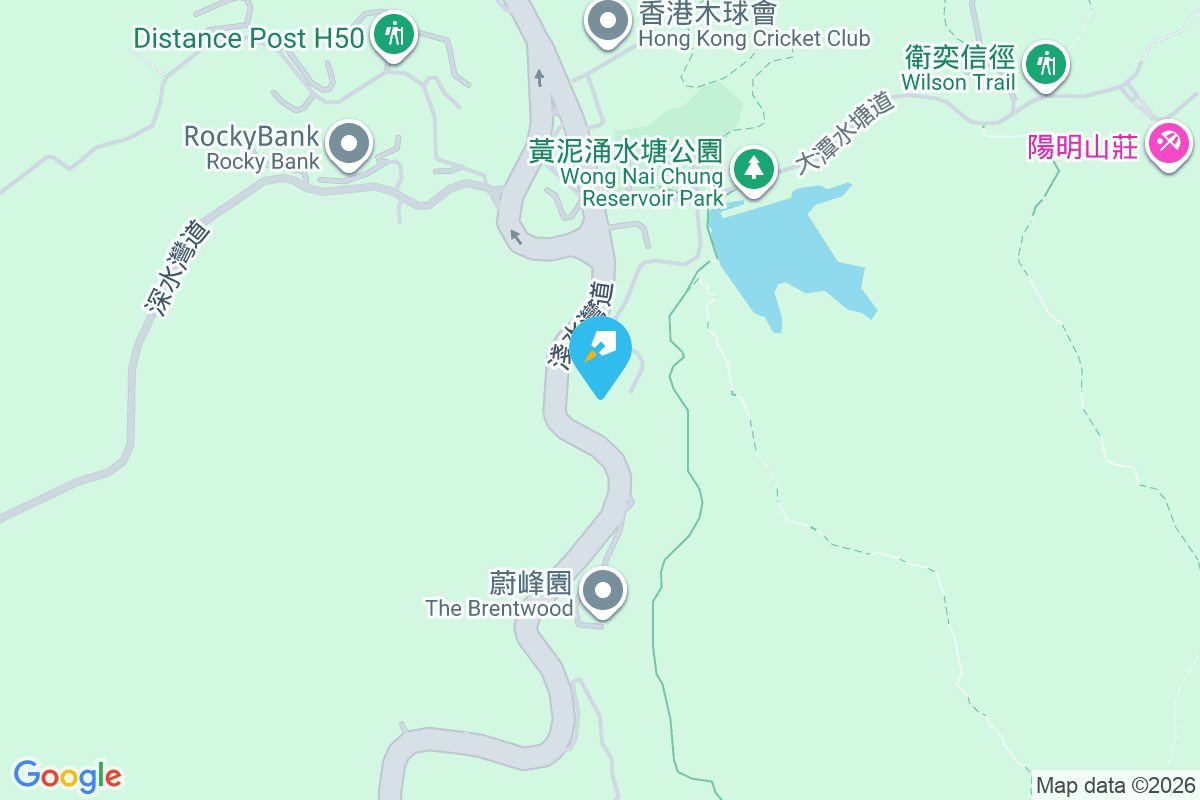The image size is (1200, 800).
Task: Select the Rocky Bank location pin
Action: (348, 144)
